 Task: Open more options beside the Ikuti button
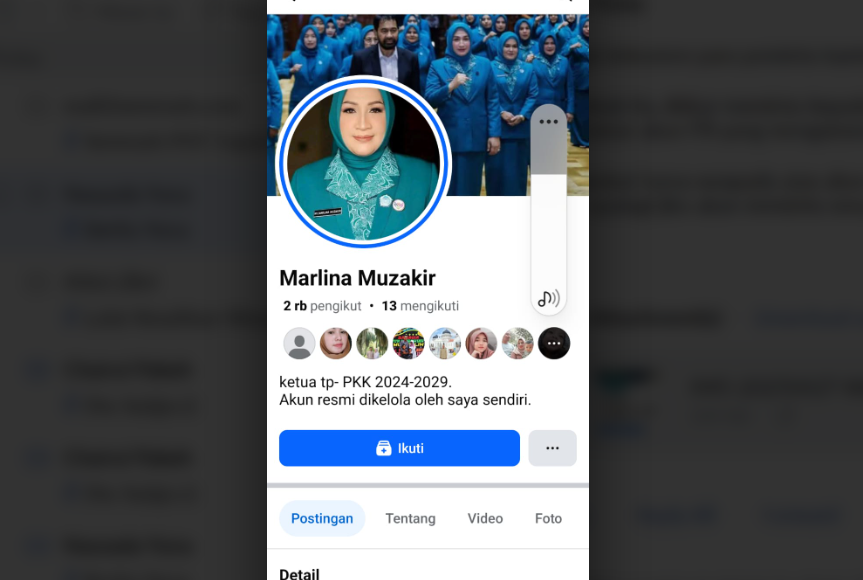(552, 448)
